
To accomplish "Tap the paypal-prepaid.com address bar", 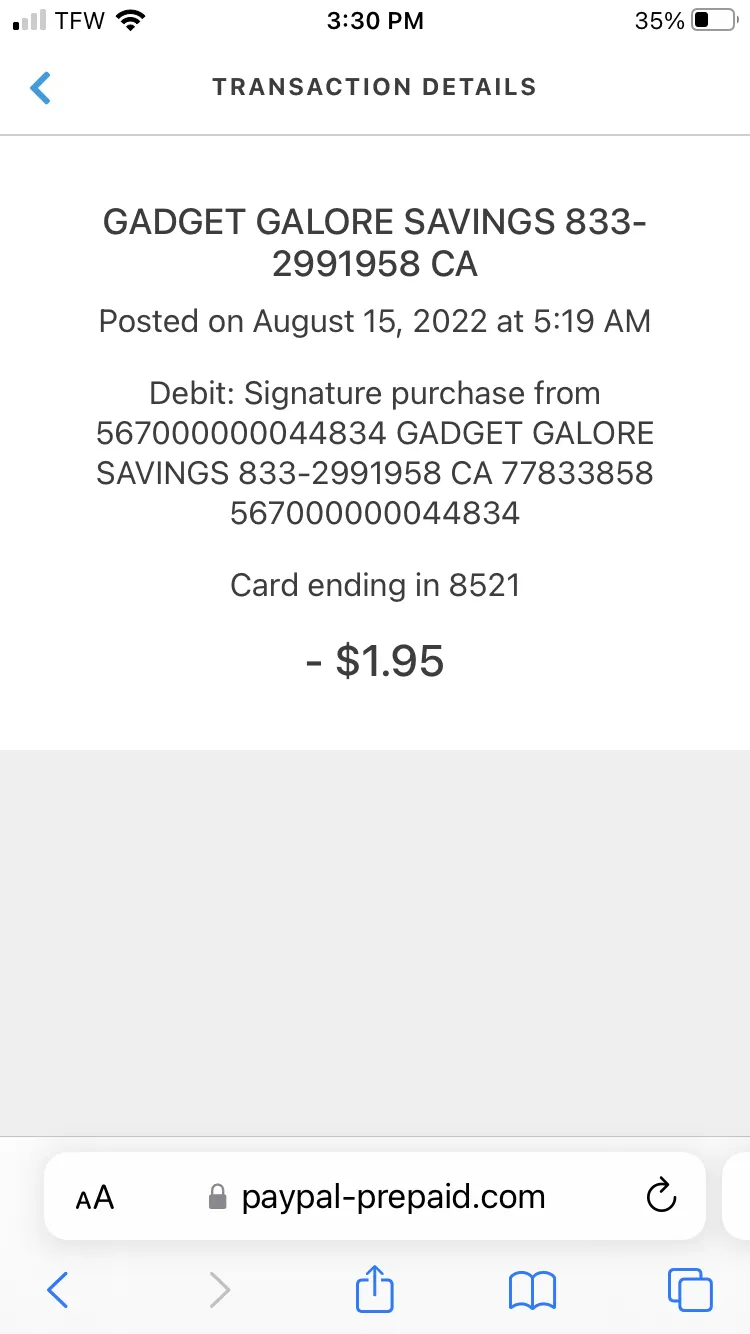I will pos(376,1197).
